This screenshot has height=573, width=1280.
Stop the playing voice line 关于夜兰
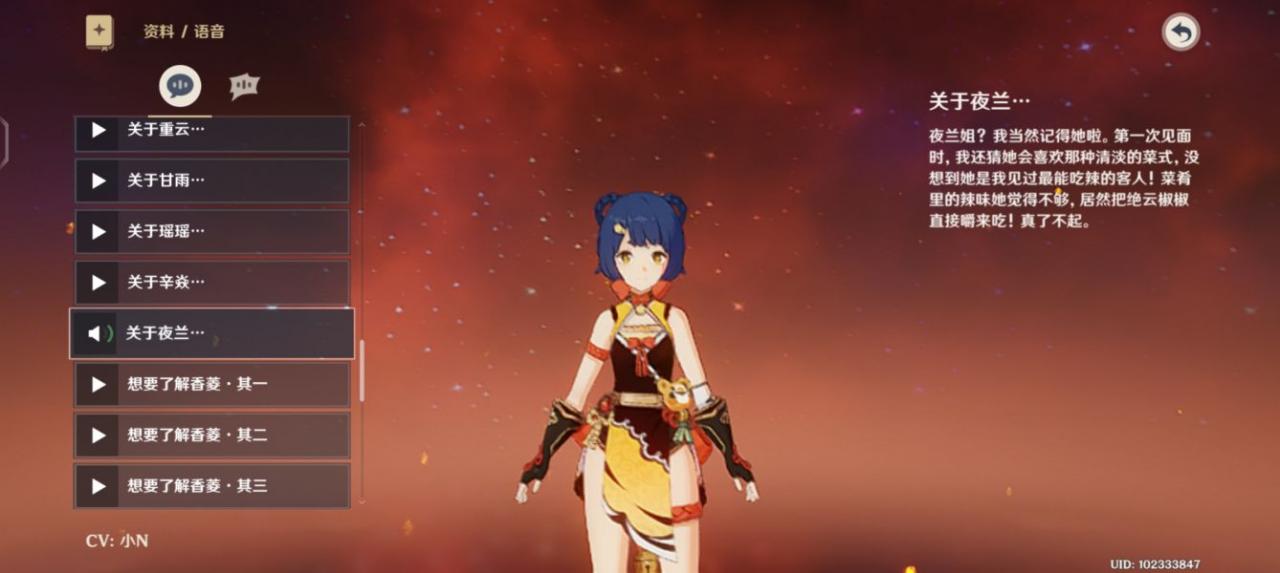pyautogui.click(x=212, y=333)
